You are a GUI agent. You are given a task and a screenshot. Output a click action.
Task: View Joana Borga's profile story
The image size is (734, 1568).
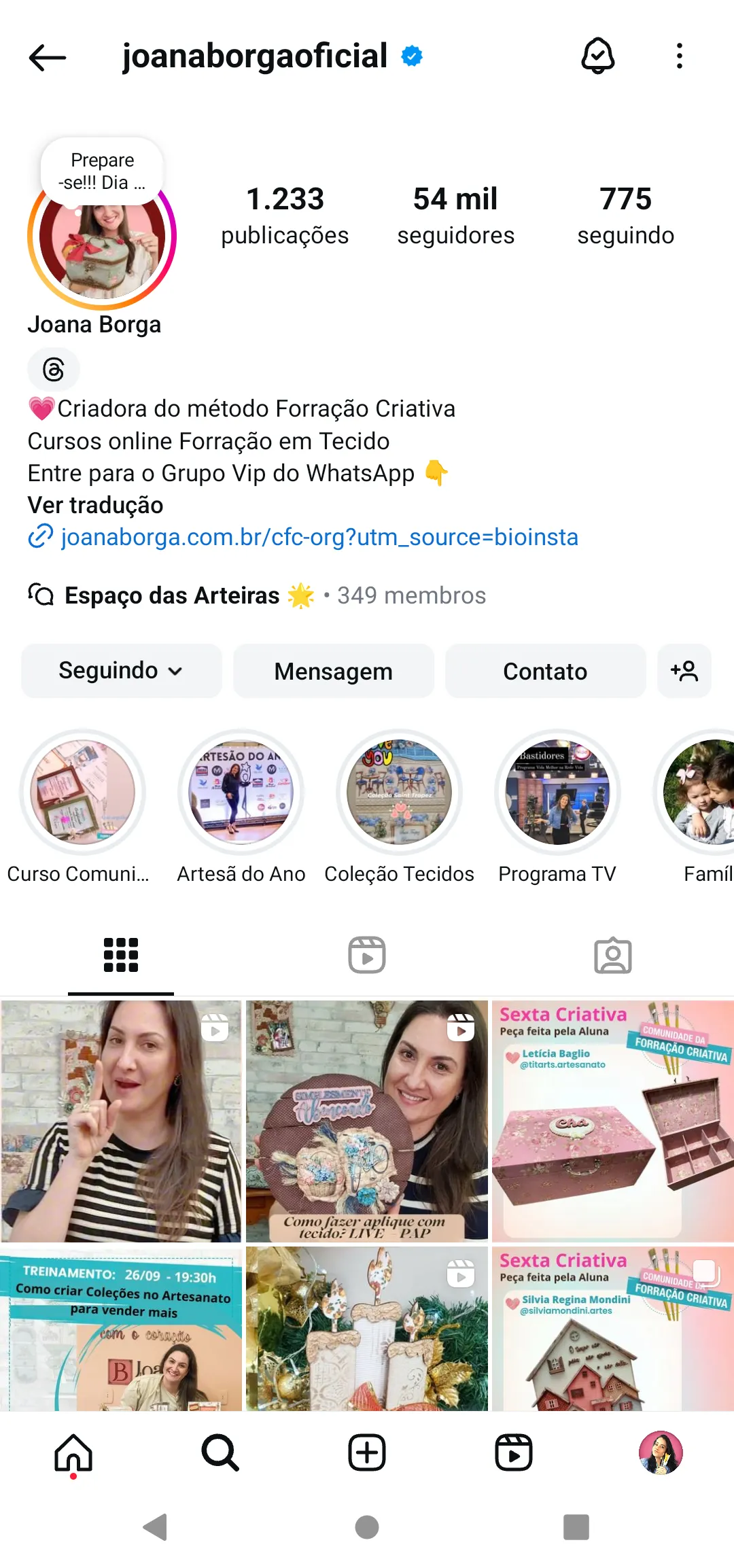[102, 237]
